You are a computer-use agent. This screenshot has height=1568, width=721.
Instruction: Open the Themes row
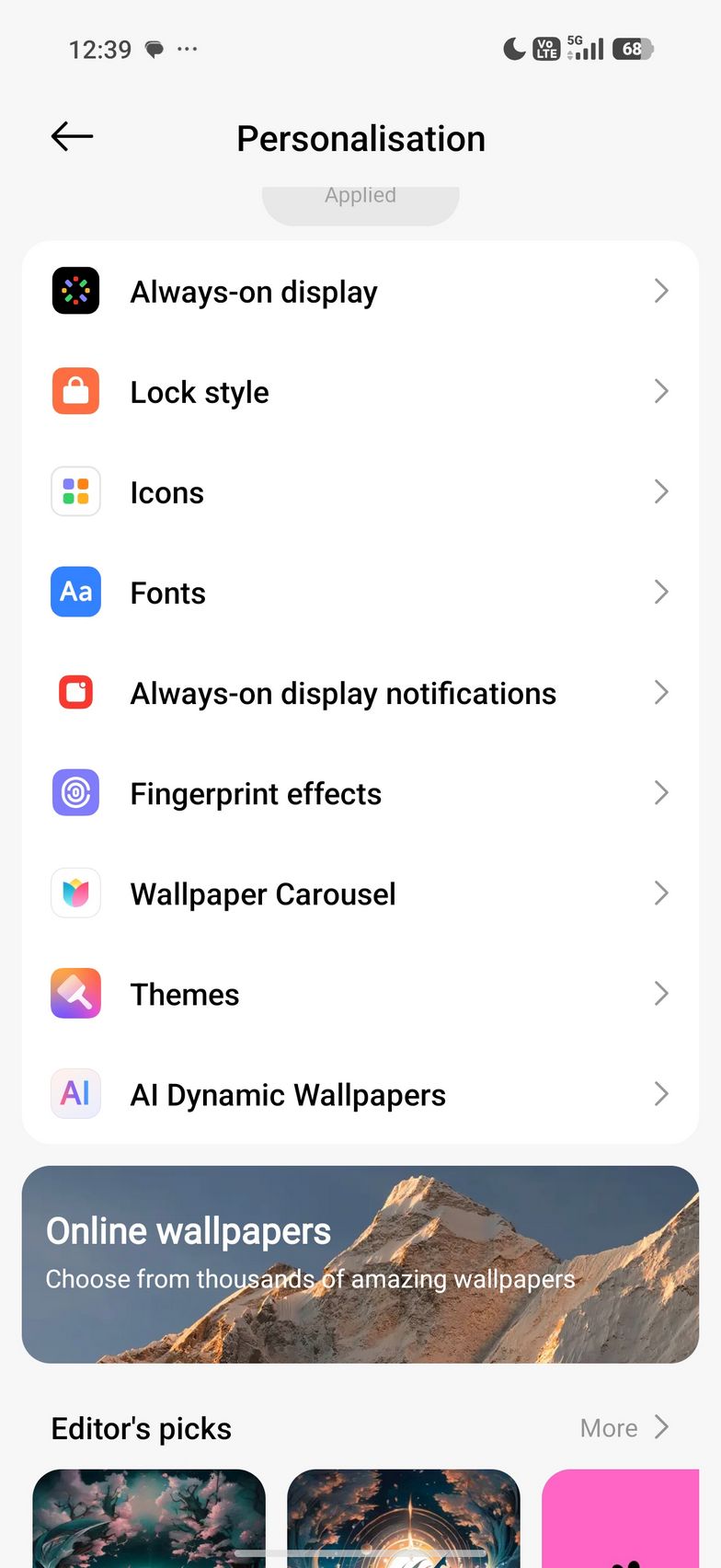360,994
